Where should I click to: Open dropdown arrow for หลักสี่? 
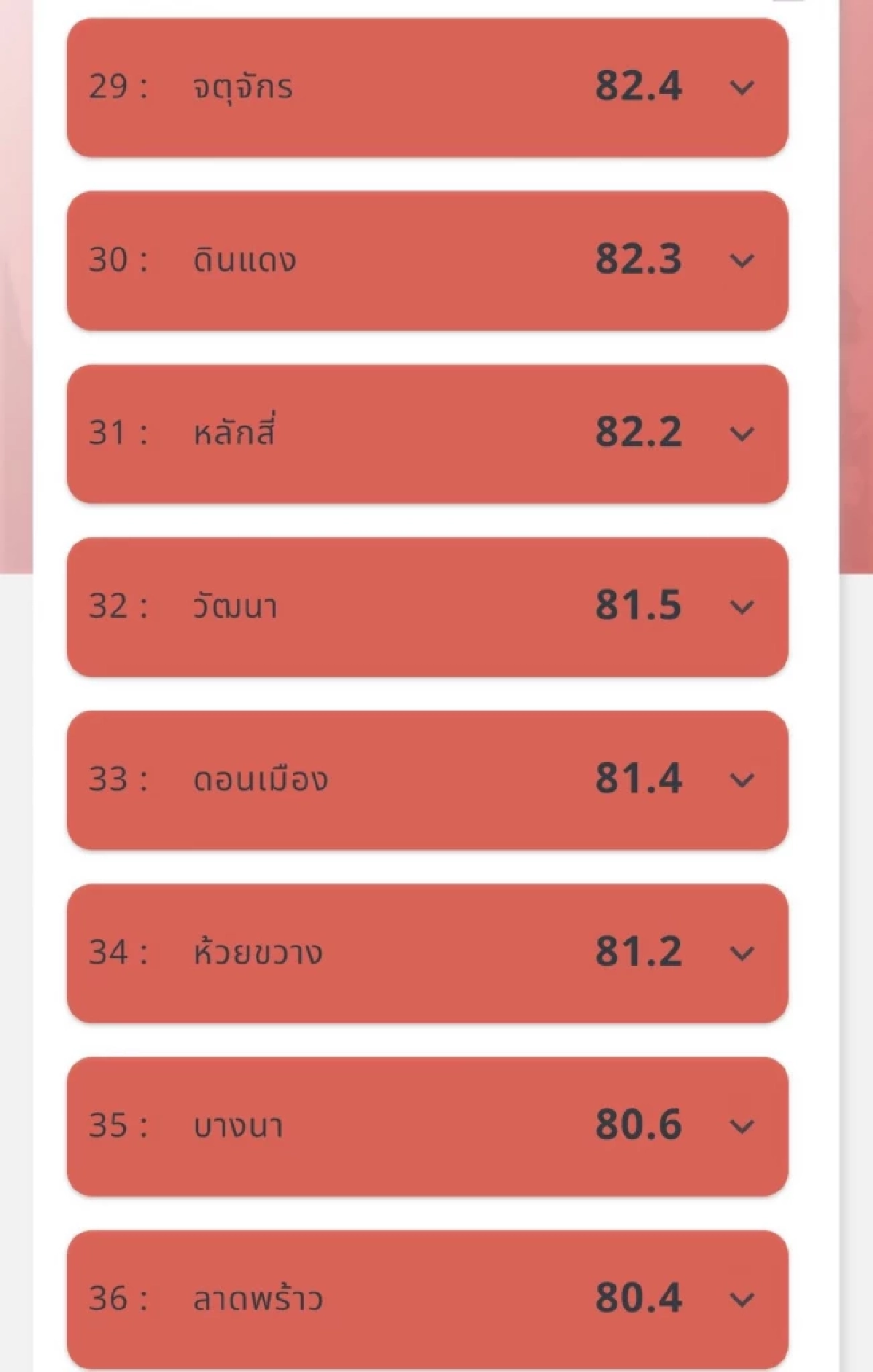click(x=742, y=435)
